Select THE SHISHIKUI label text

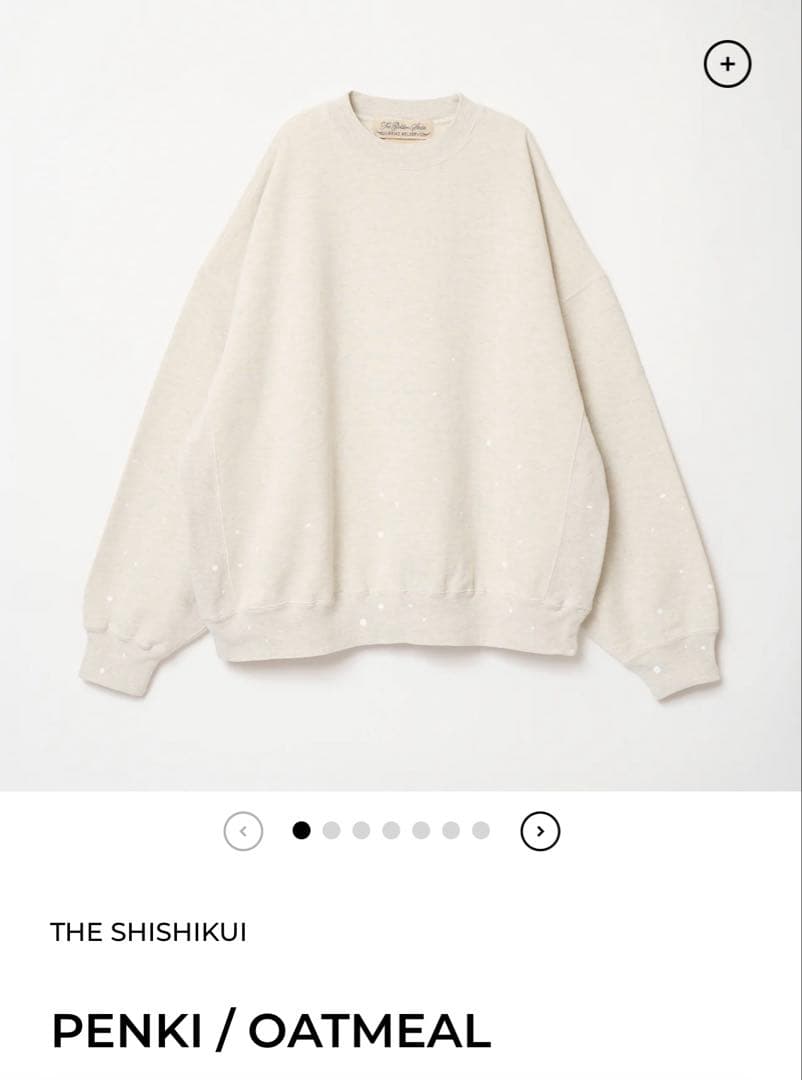pyautogui.click(x=152, y=932)
